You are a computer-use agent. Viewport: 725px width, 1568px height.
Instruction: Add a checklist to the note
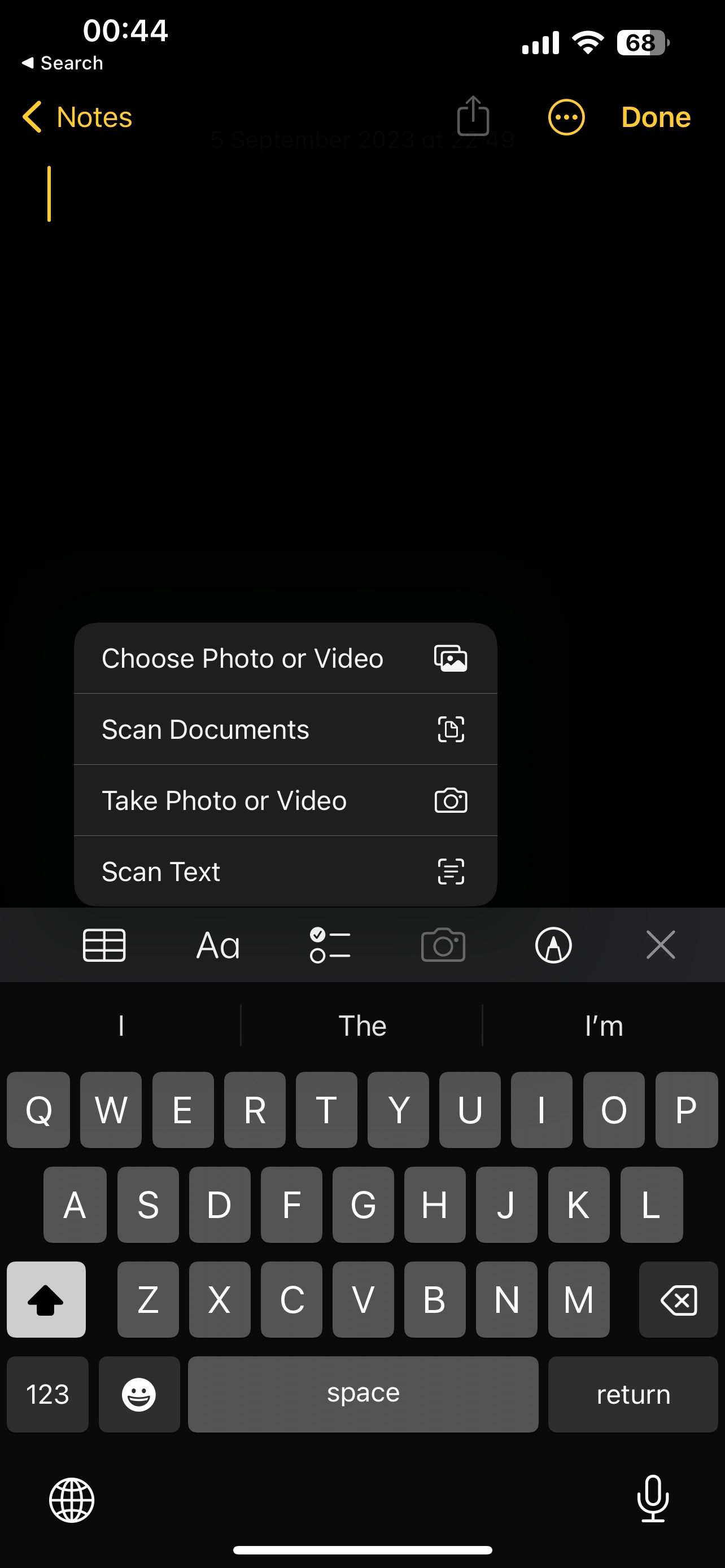330,945
